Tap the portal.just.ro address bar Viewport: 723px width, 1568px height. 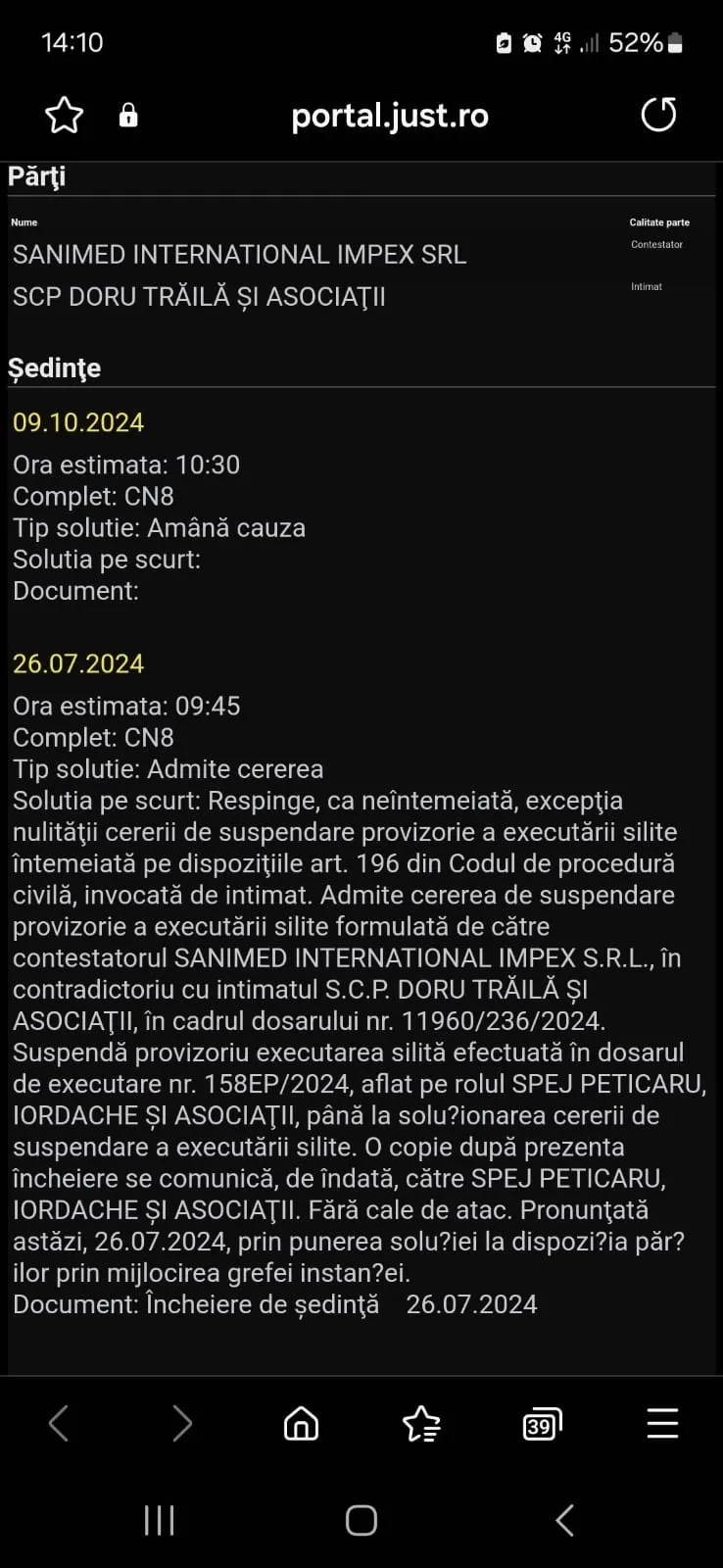pos(390,116)
